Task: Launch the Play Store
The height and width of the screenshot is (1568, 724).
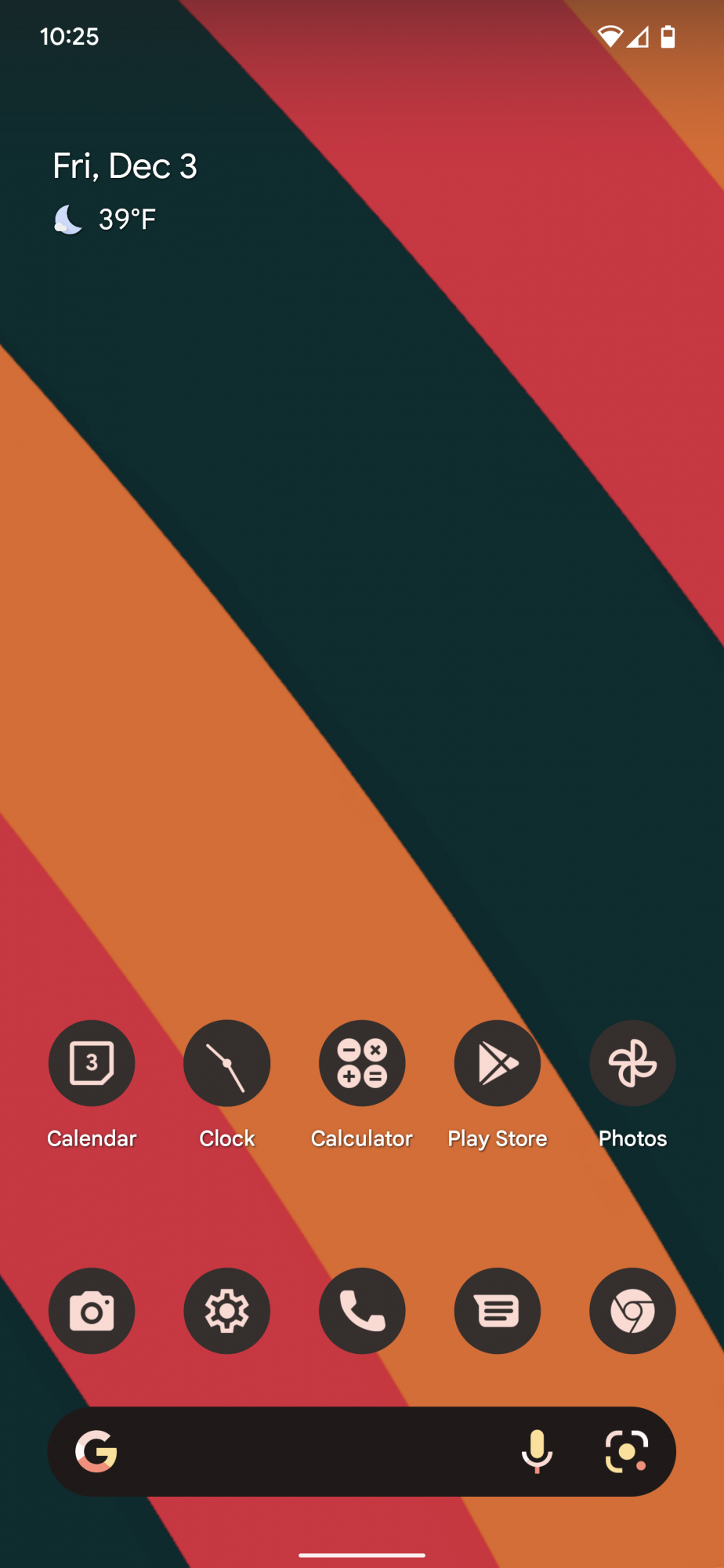Action: point(497,1063)
